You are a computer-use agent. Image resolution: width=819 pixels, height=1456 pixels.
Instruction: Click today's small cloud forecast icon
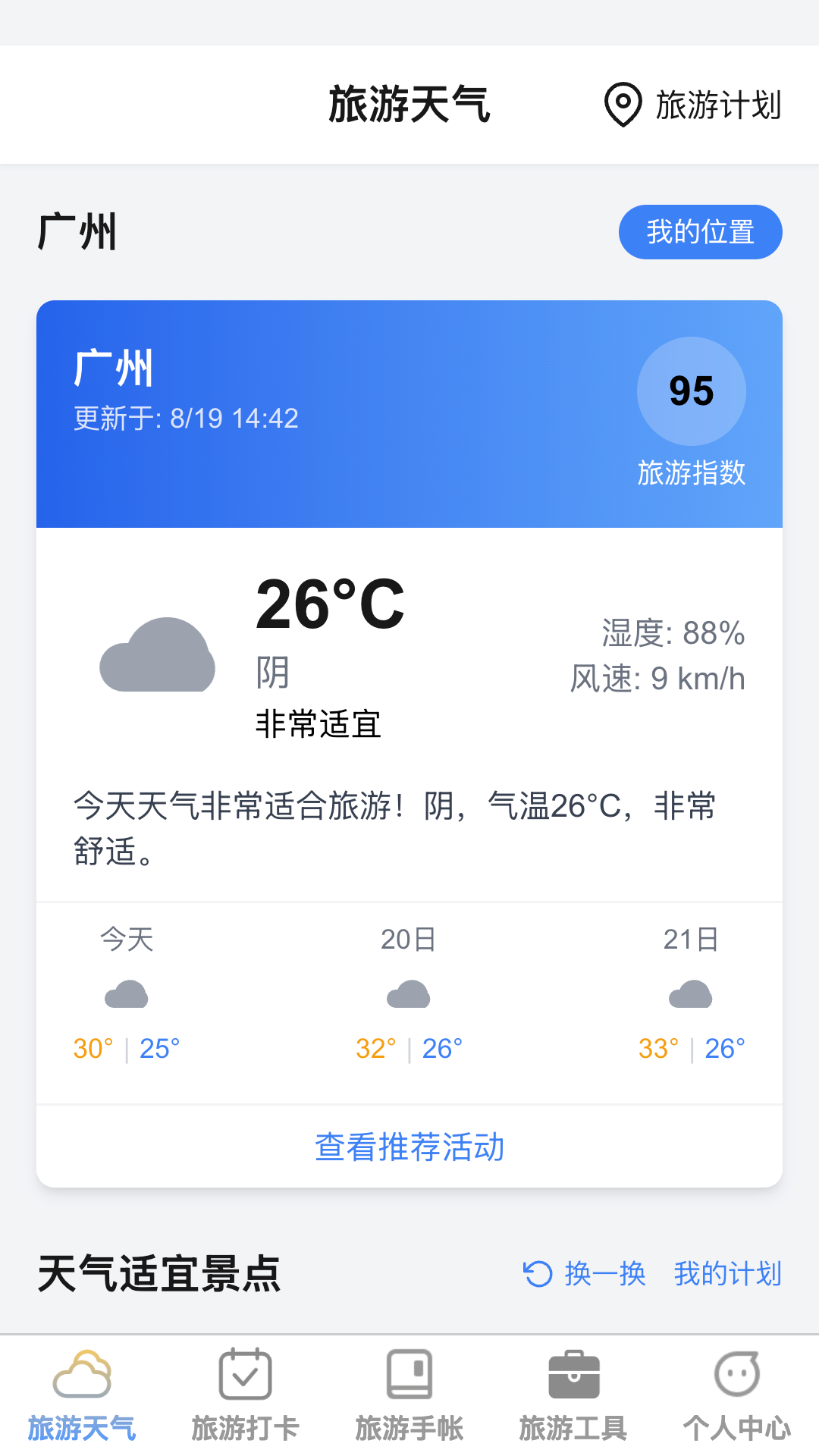pos(126,993)
